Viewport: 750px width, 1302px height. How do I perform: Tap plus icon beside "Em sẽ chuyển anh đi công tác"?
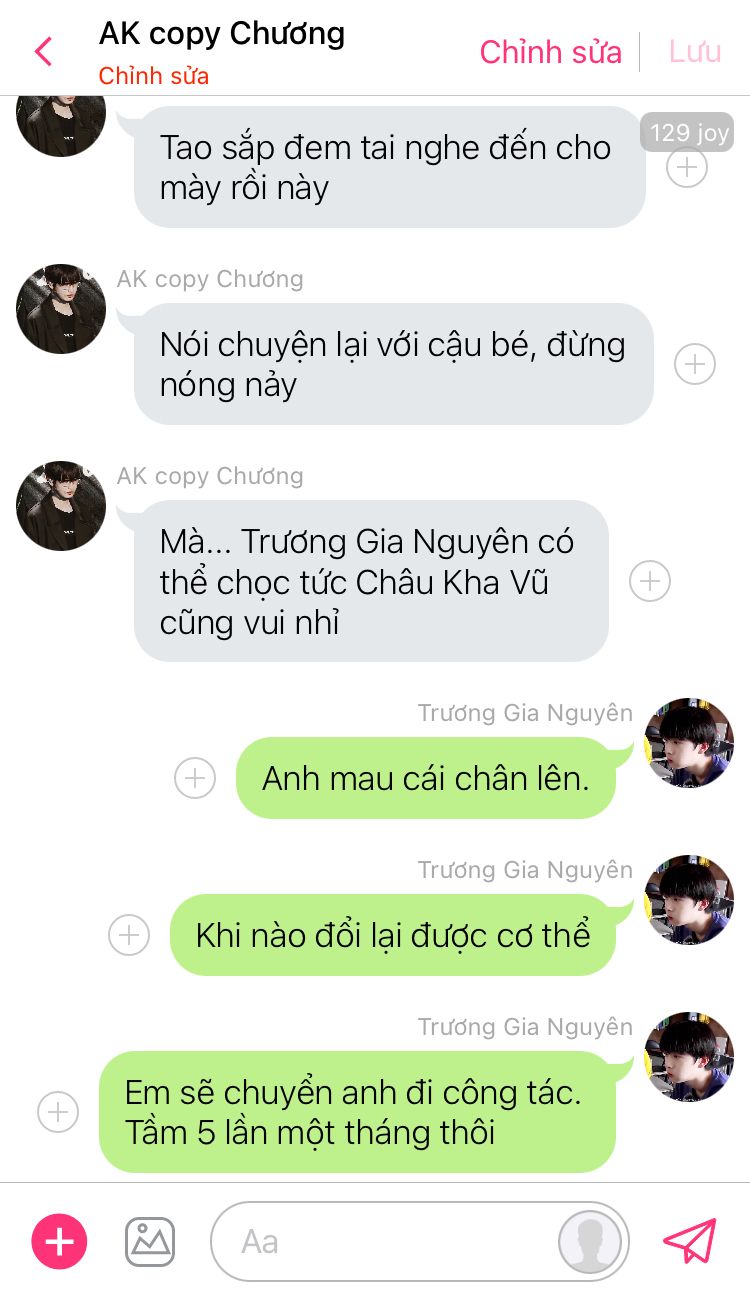tap(58, 1112)
